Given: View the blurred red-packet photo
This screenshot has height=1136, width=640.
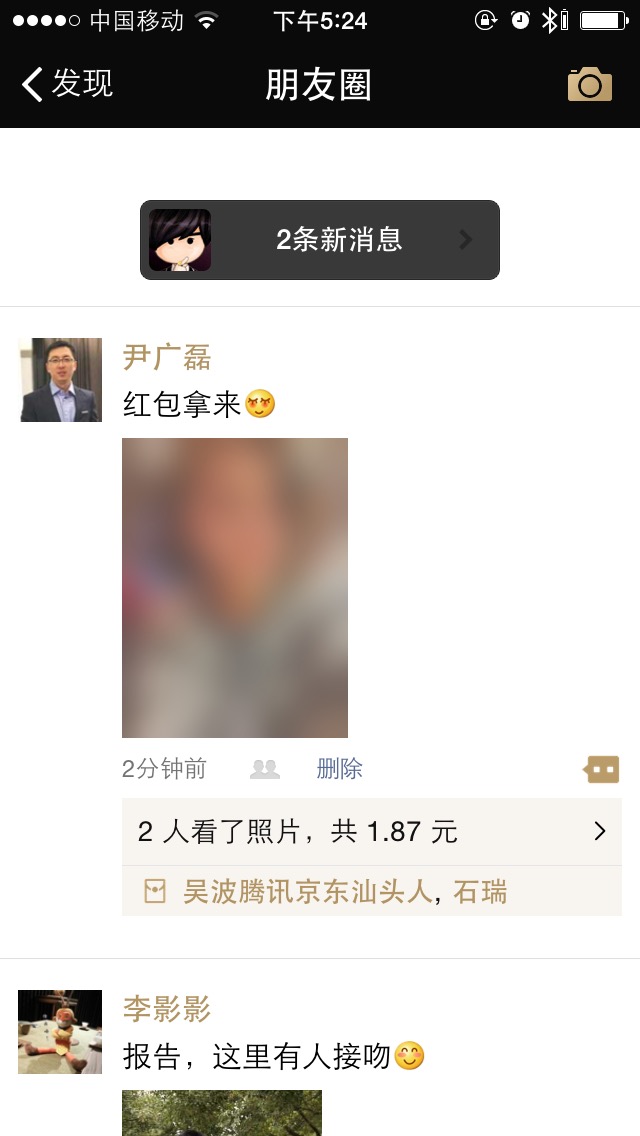Looking at the screenshot, I should pyautogui.click(x=235, y=588).
